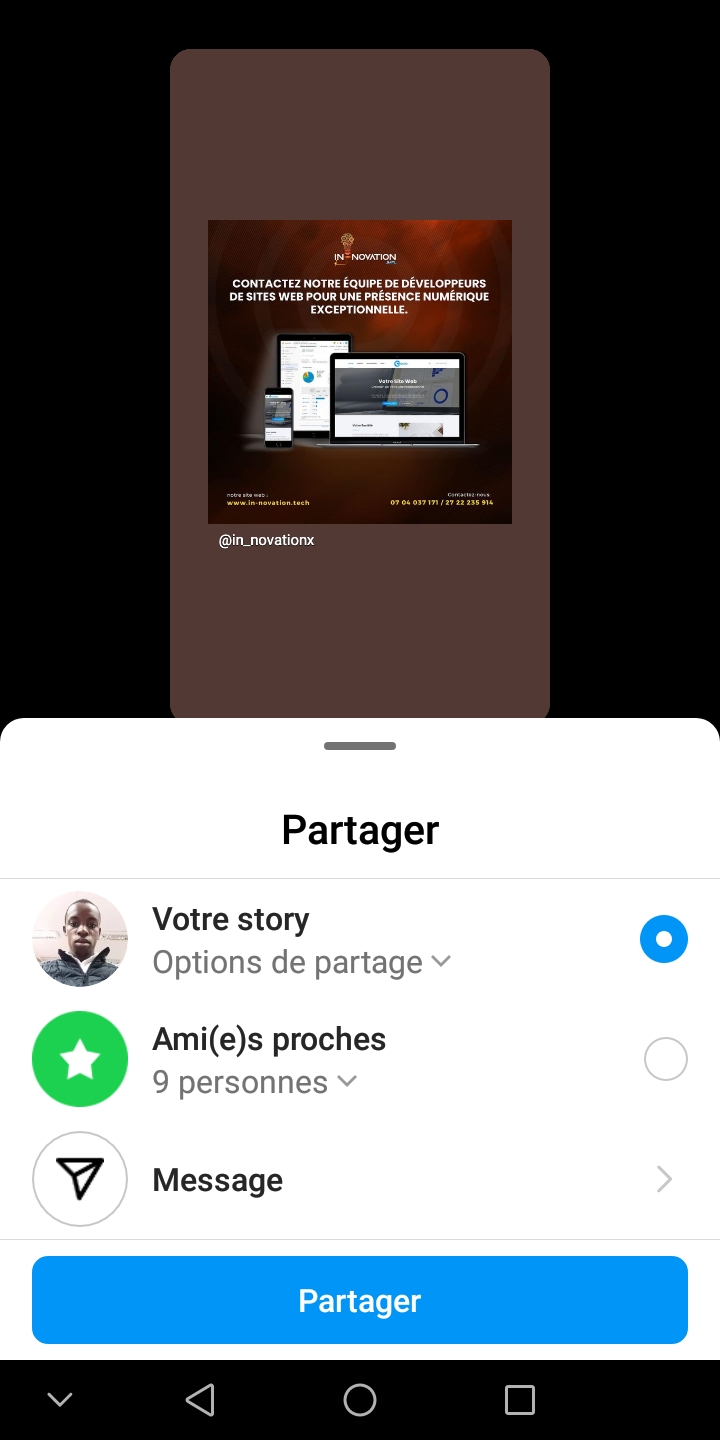
Task: Open the Message sharing row
Action: coord(360,1180)
